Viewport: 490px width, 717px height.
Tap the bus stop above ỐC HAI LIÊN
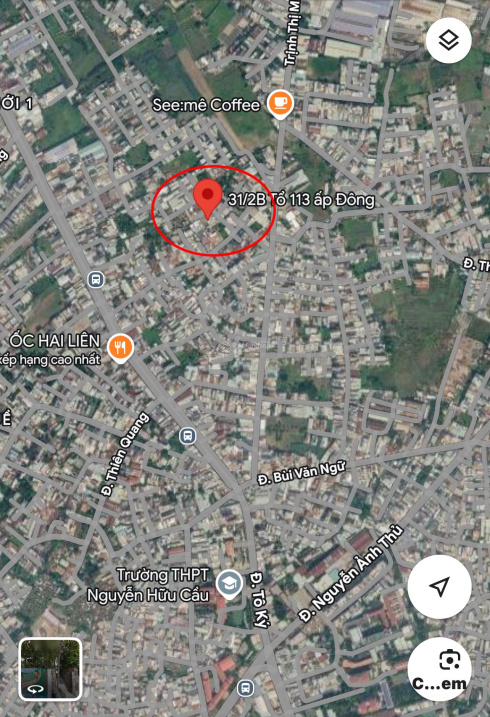point(96,279)
